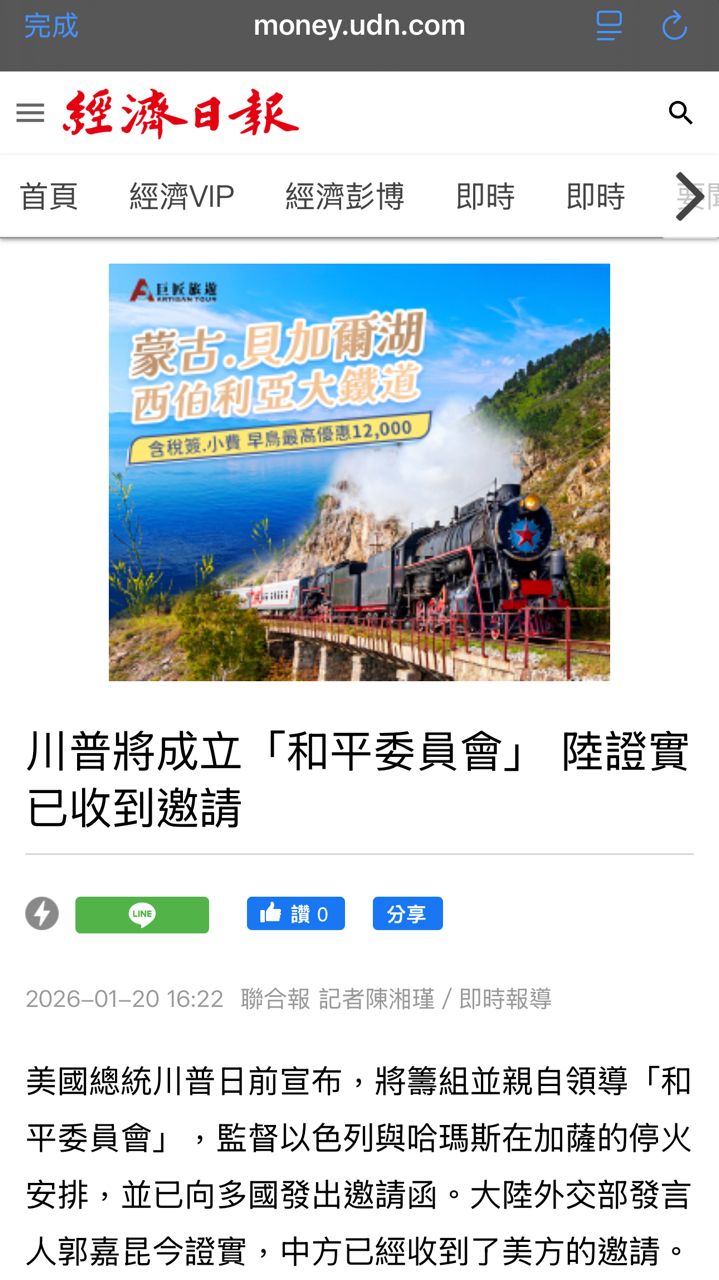Screen dimensions: 719x1280
Task: Open the site search
Action: coord(680,113)
